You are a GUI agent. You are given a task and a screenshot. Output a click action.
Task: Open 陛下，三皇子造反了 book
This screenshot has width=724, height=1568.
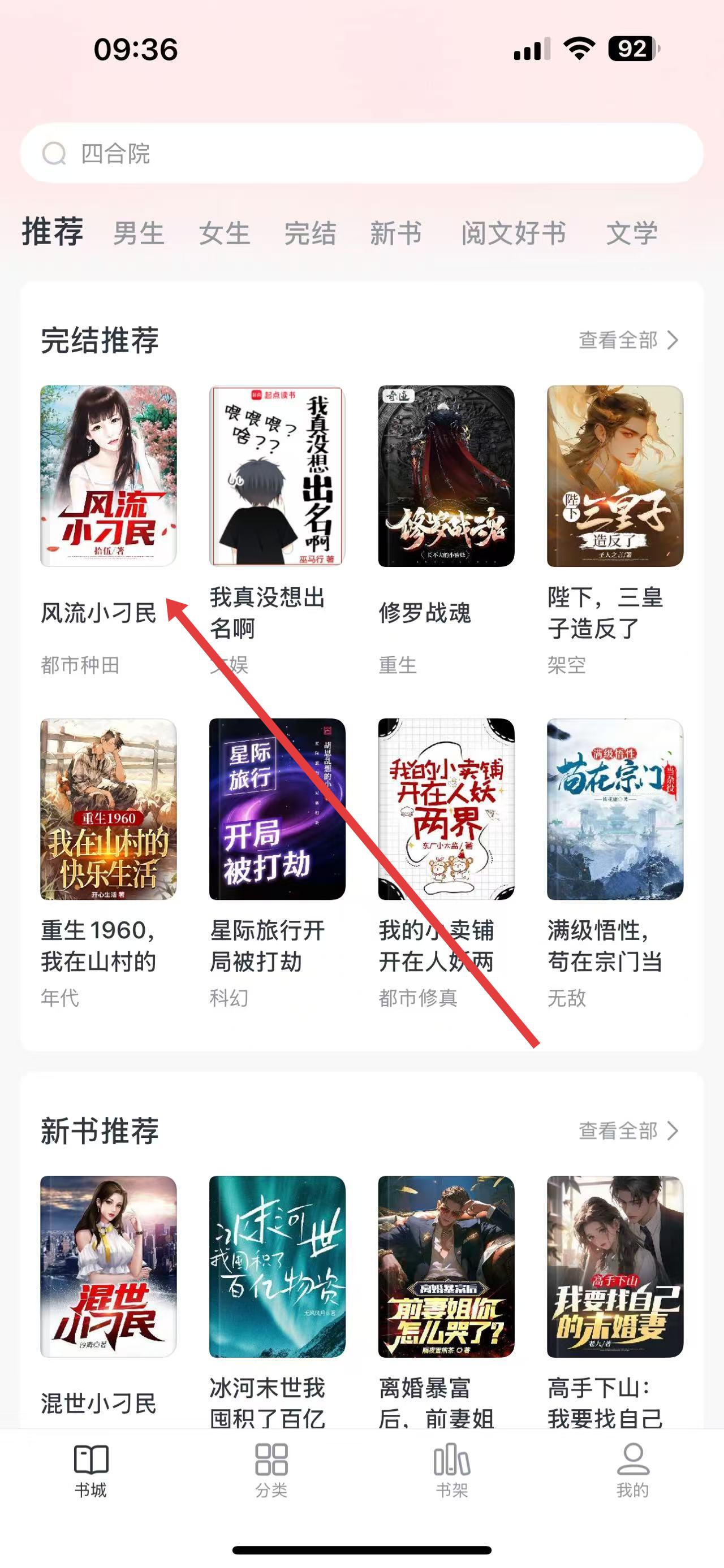coord(614,476)
